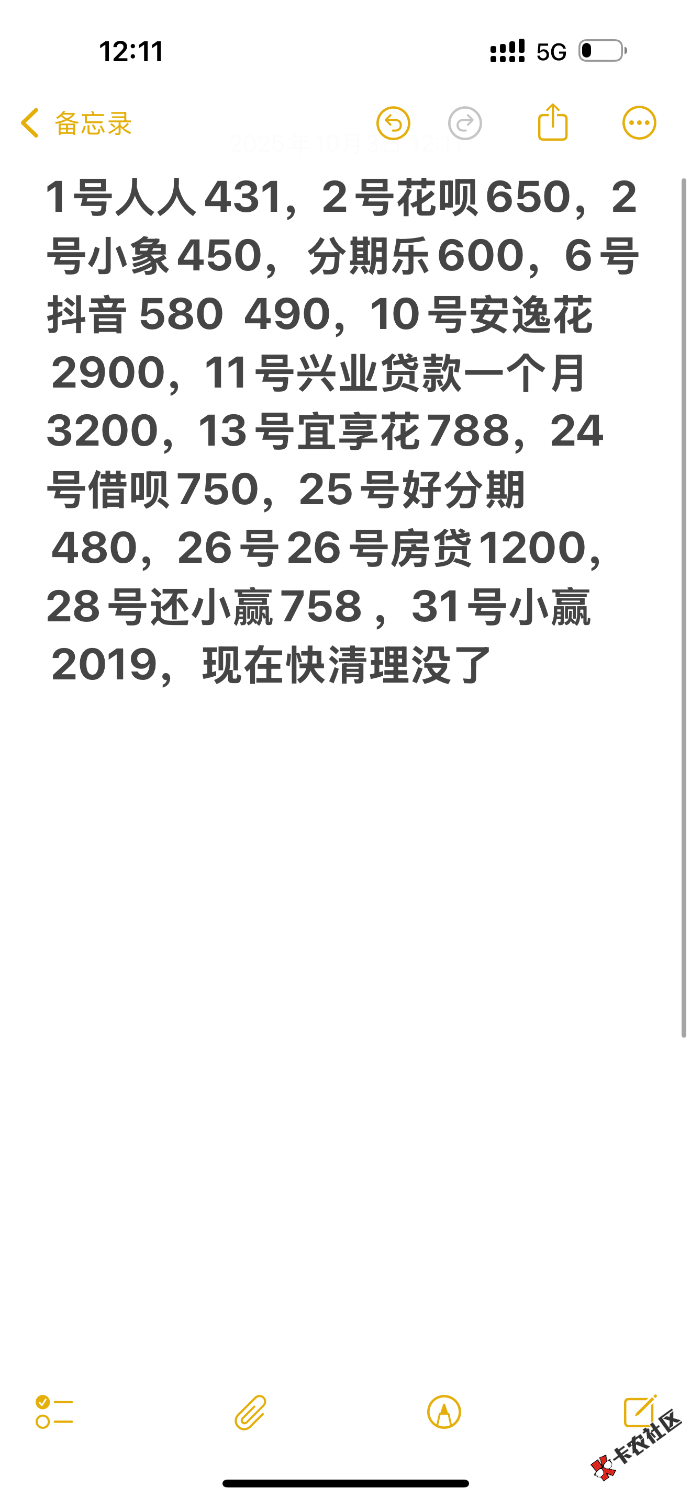Redo the last edit
Image resolution: width=691 pixels, height=1500 pixels.
[464, 123]
